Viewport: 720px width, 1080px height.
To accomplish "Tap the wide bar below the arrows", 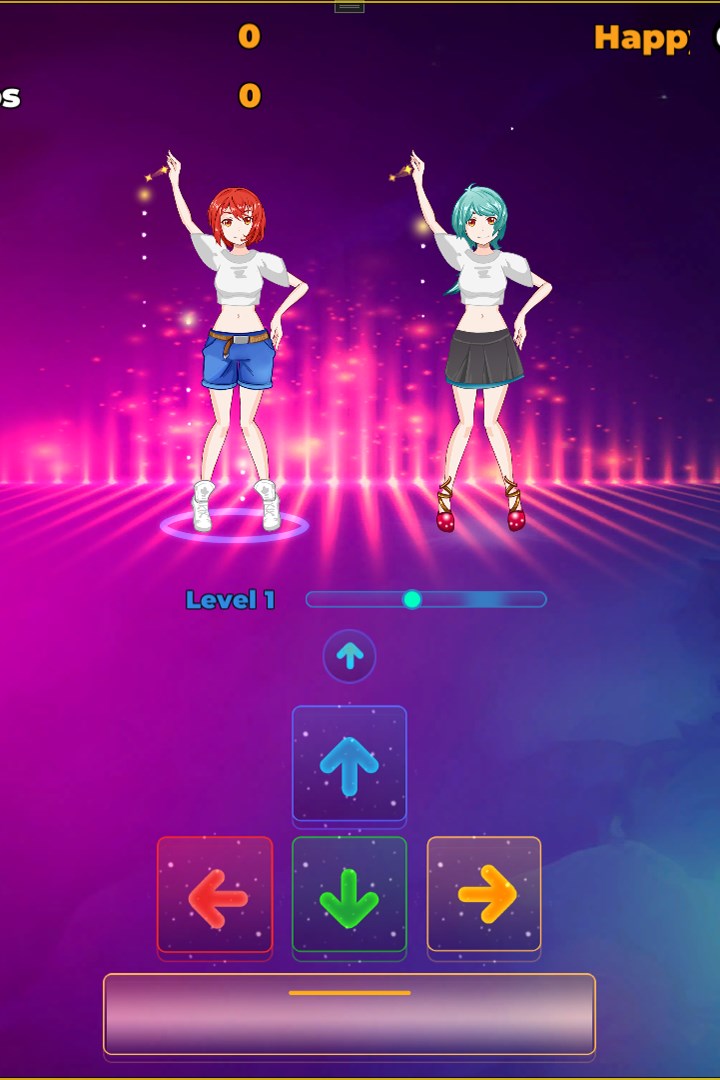I will pyautogui.click(x=349, y=1014).
